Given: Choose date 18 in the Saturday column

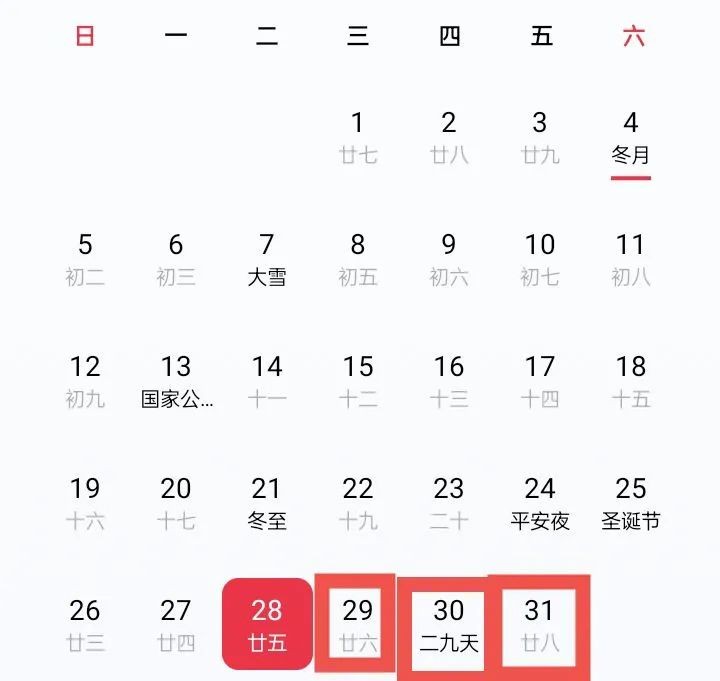Looking at the screenshot, I should tap(631, 381).
